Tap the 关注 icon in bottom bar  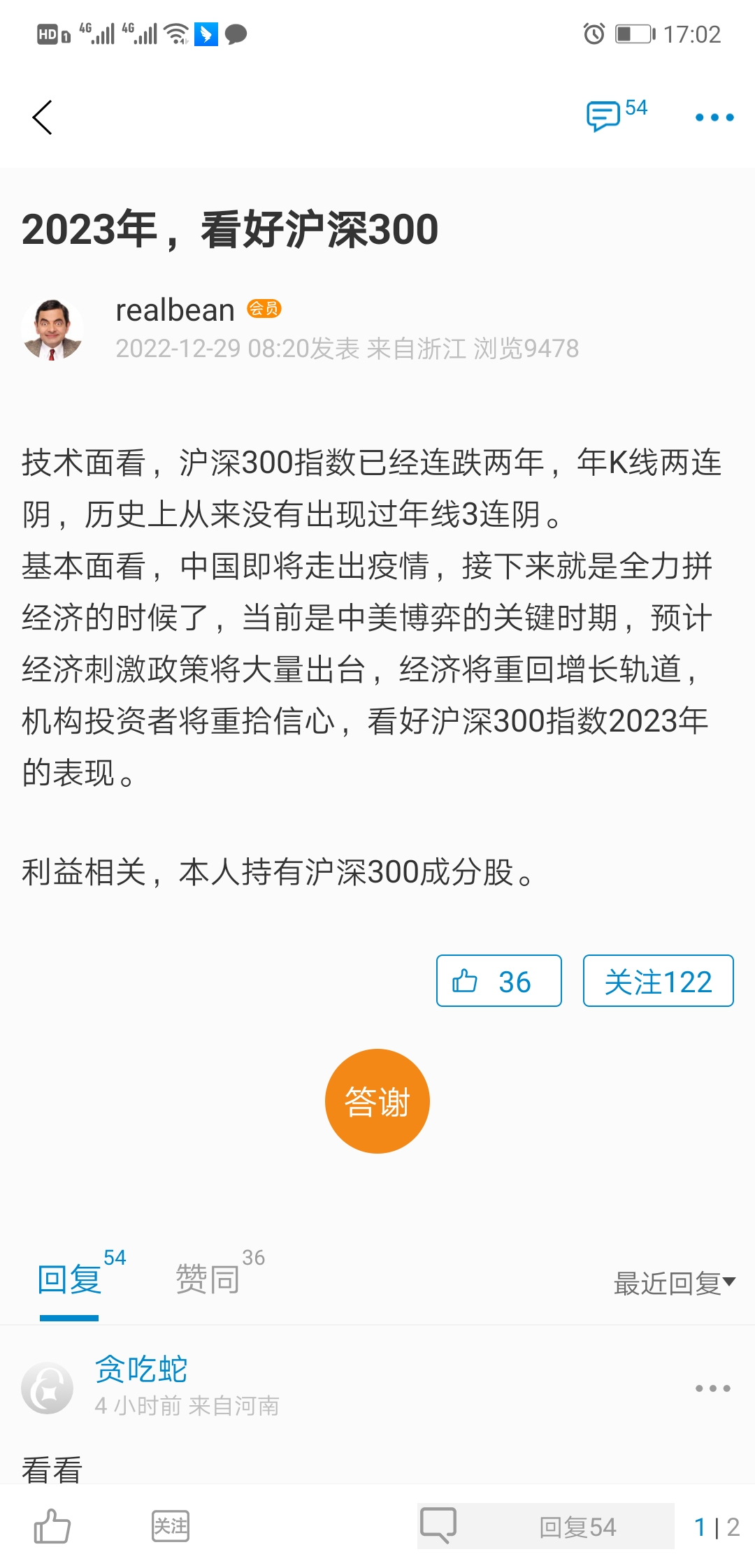point(171,1527)
